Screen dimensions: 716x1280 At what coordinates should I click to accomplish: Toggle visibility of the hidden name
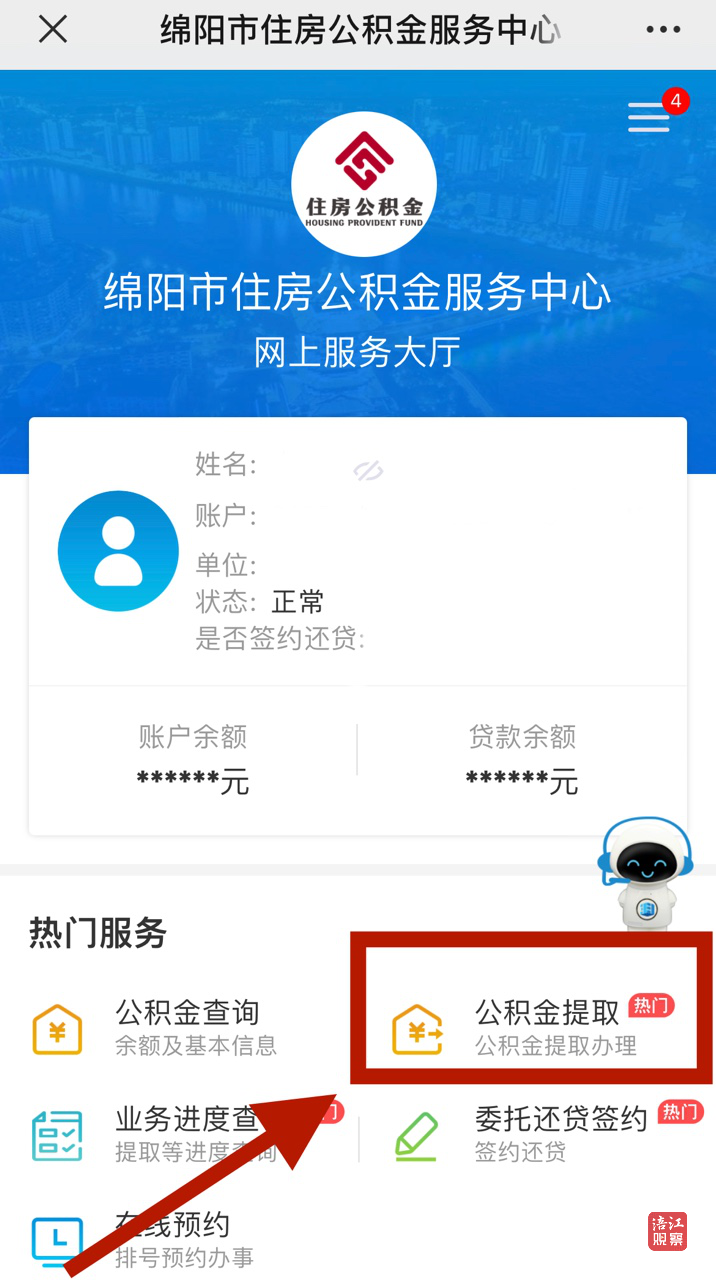click(368, 470)
